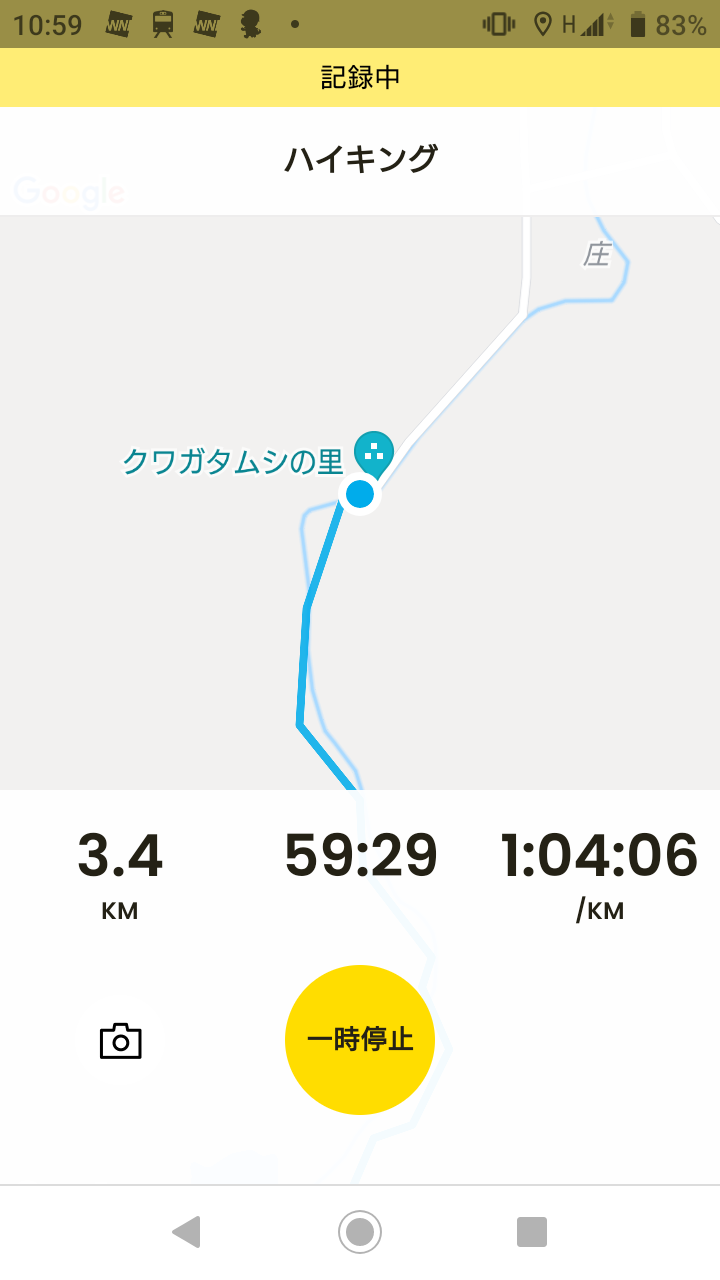Screen dimensions: 720x1280
Task: Pause the hike recording with 一時停止
Action: [x=360, y=1040]
